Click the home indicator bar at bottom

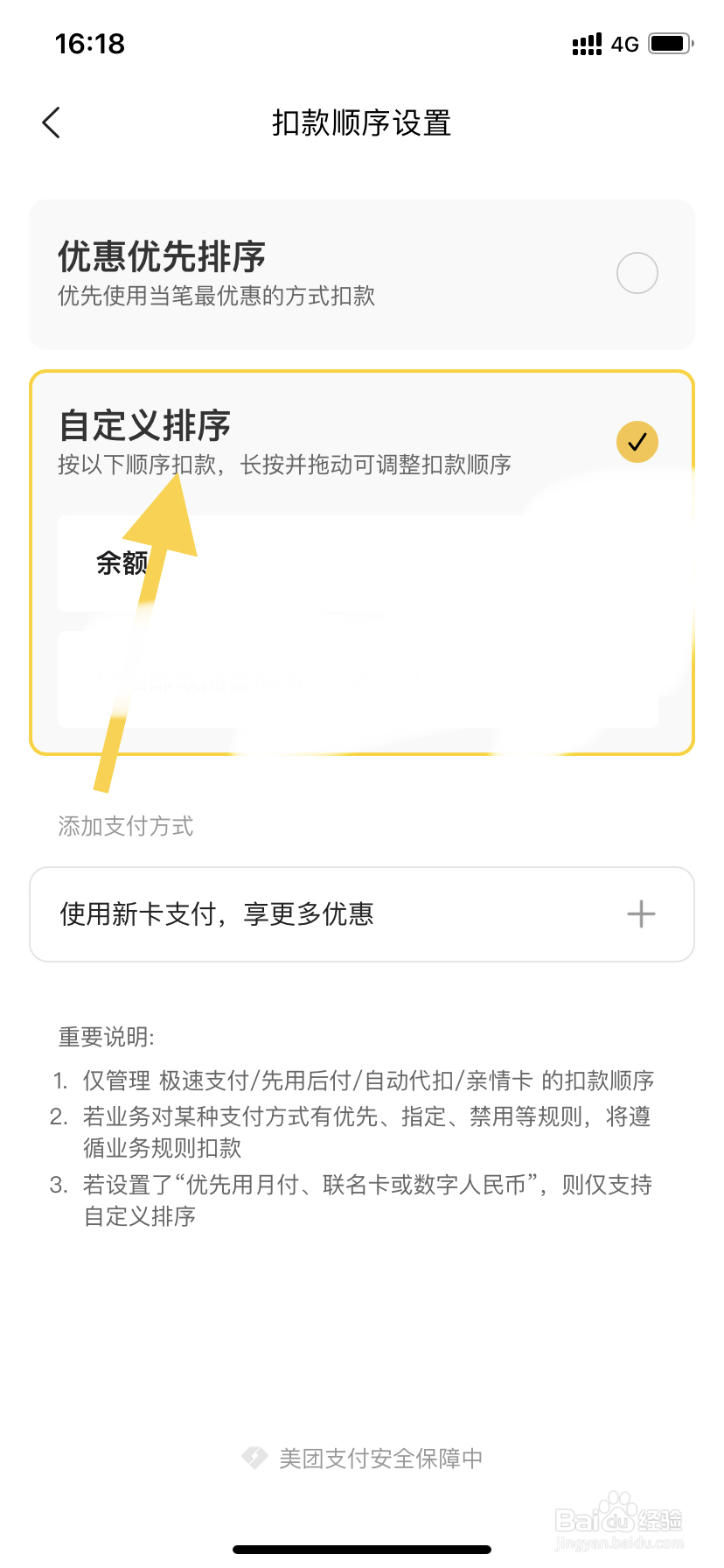pos(361,1549)
